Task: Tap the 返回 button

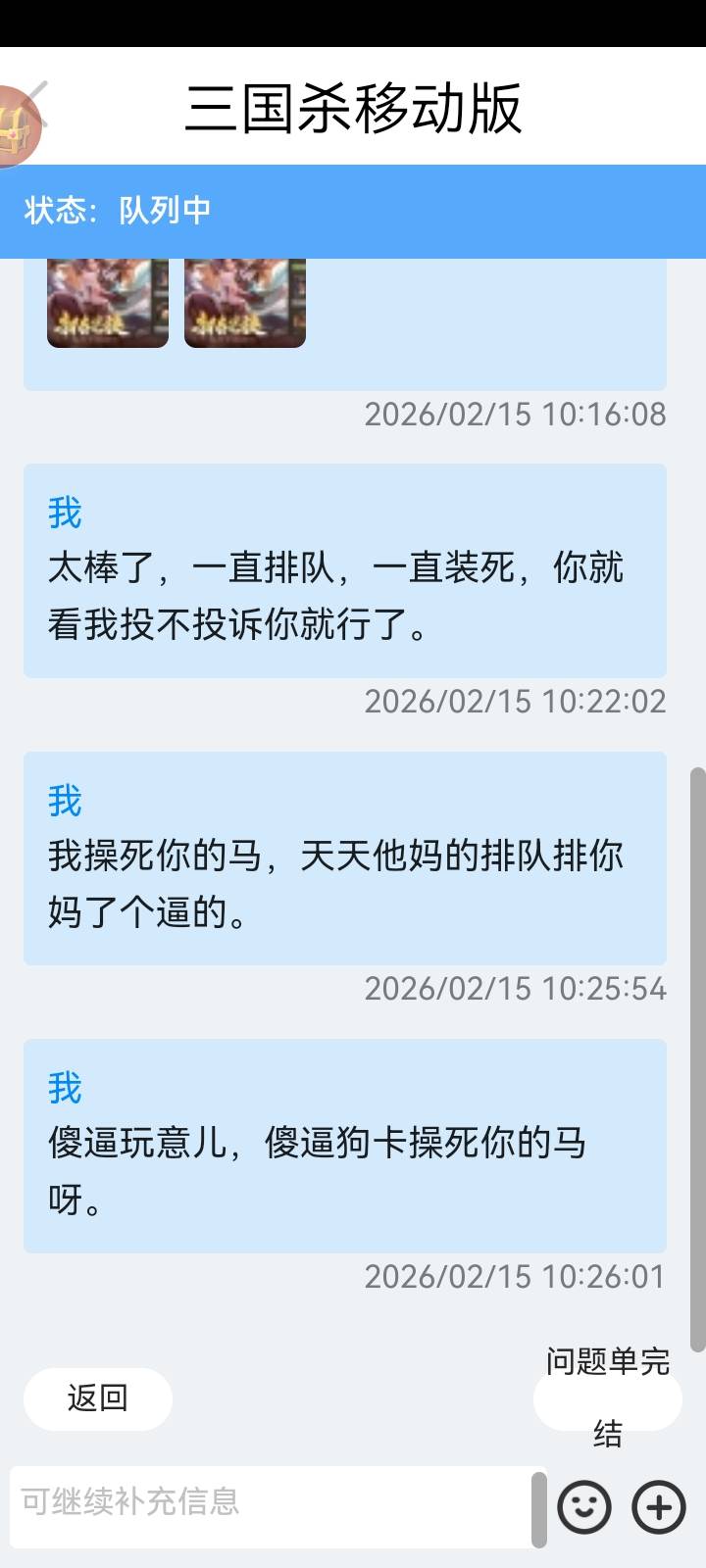Action: (x=97, y=1398)
